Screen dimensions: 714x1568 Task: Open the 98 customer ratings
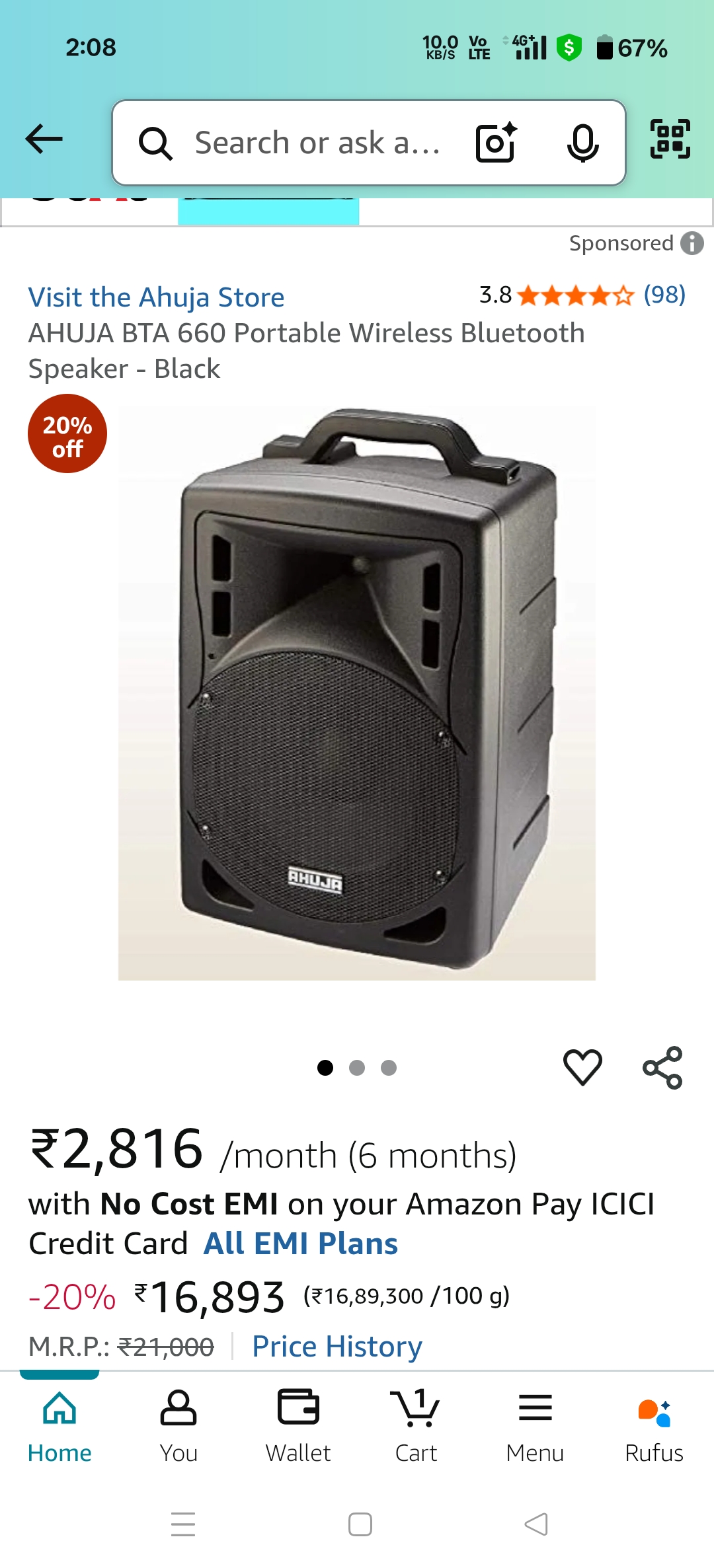(664, 295)
